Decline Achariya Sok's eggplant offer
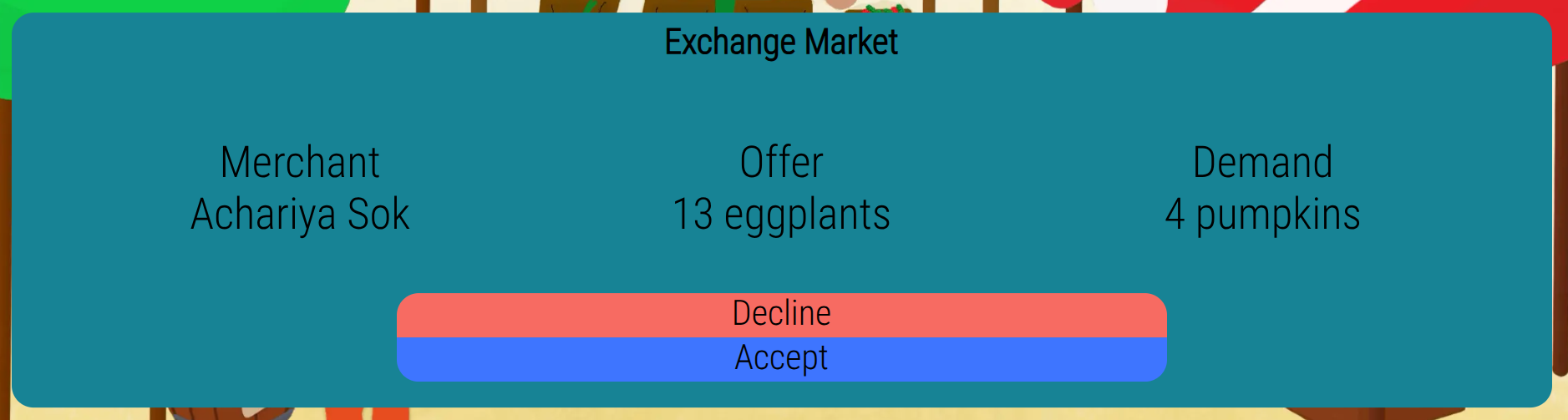Viewport: 1568px width, 420px height. click(781, 314)
